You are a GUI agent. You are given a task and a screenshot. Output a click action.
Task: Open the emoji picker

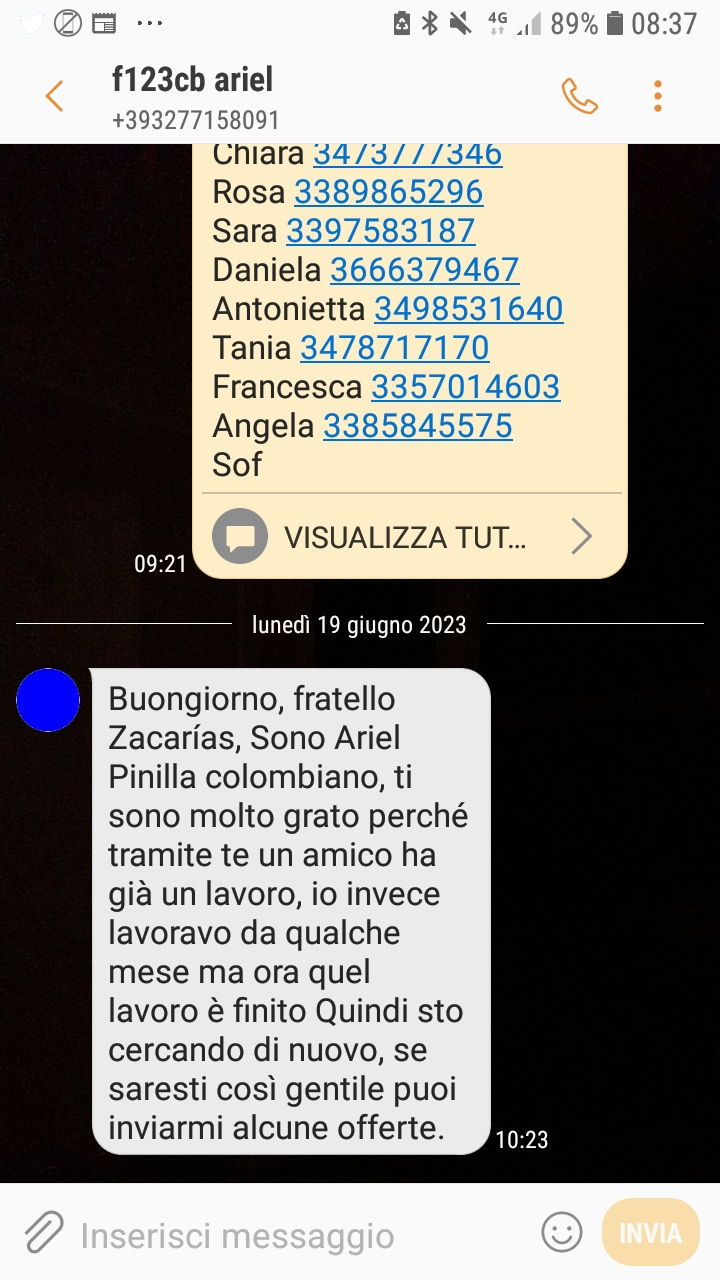561,1232
